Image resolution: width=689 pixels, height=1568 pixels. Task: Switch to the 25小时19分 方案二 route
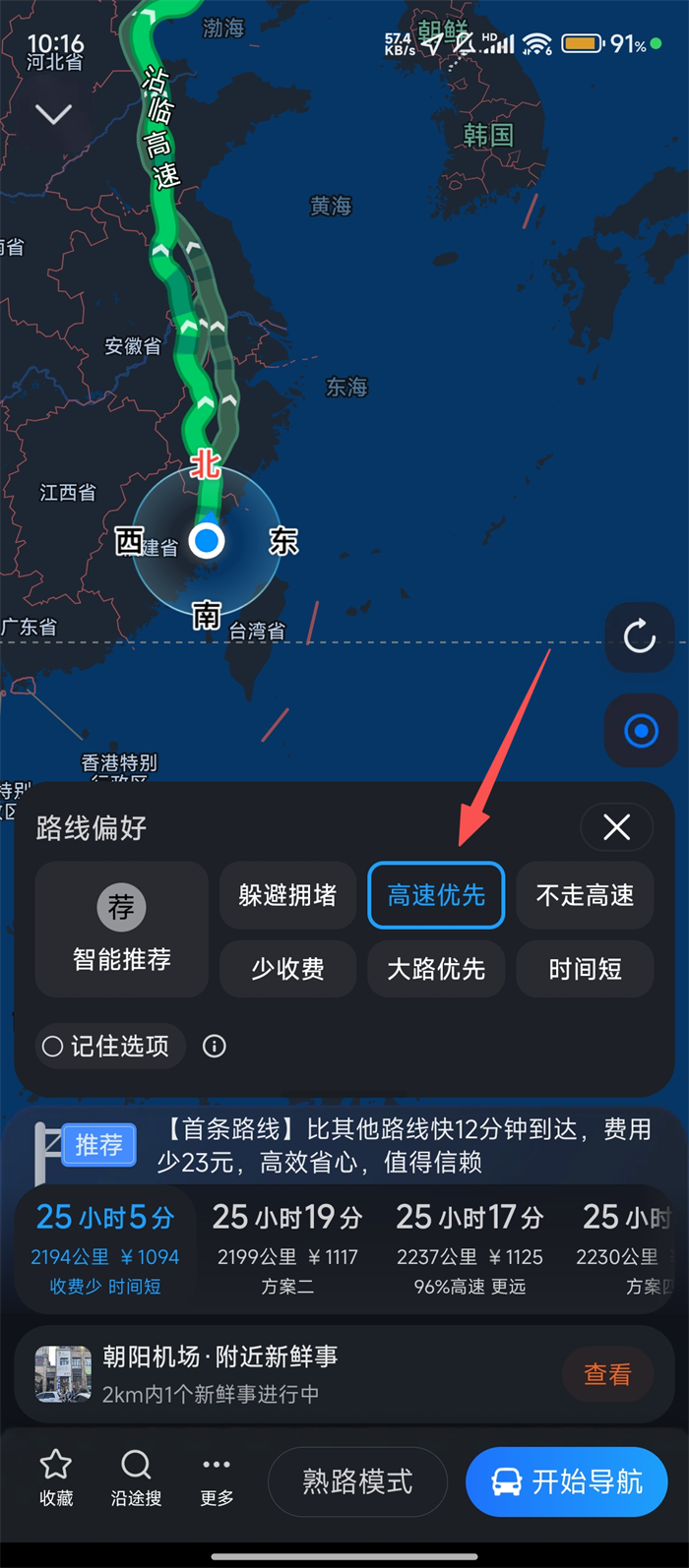287,1247
